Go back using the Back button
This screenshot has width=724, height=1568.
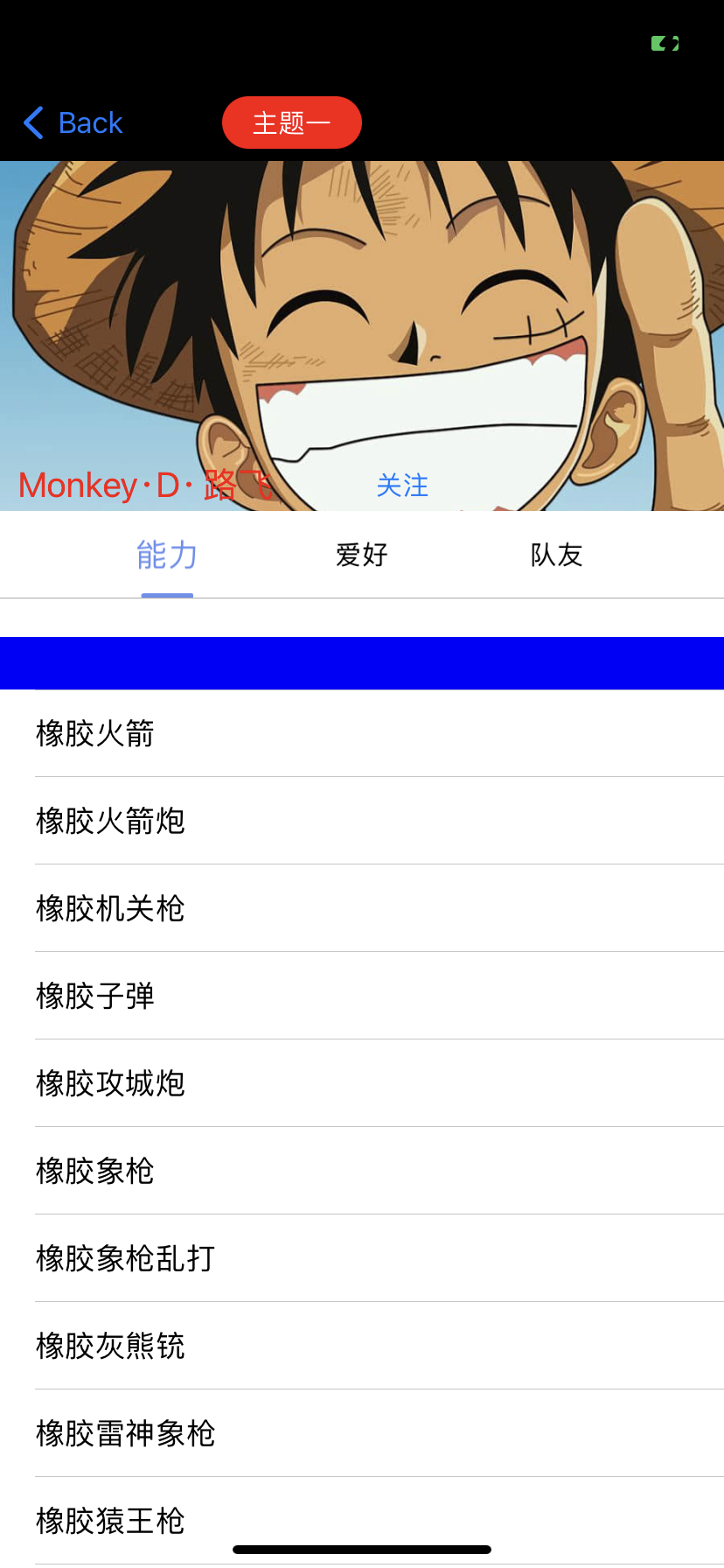(x=73, y=123)
